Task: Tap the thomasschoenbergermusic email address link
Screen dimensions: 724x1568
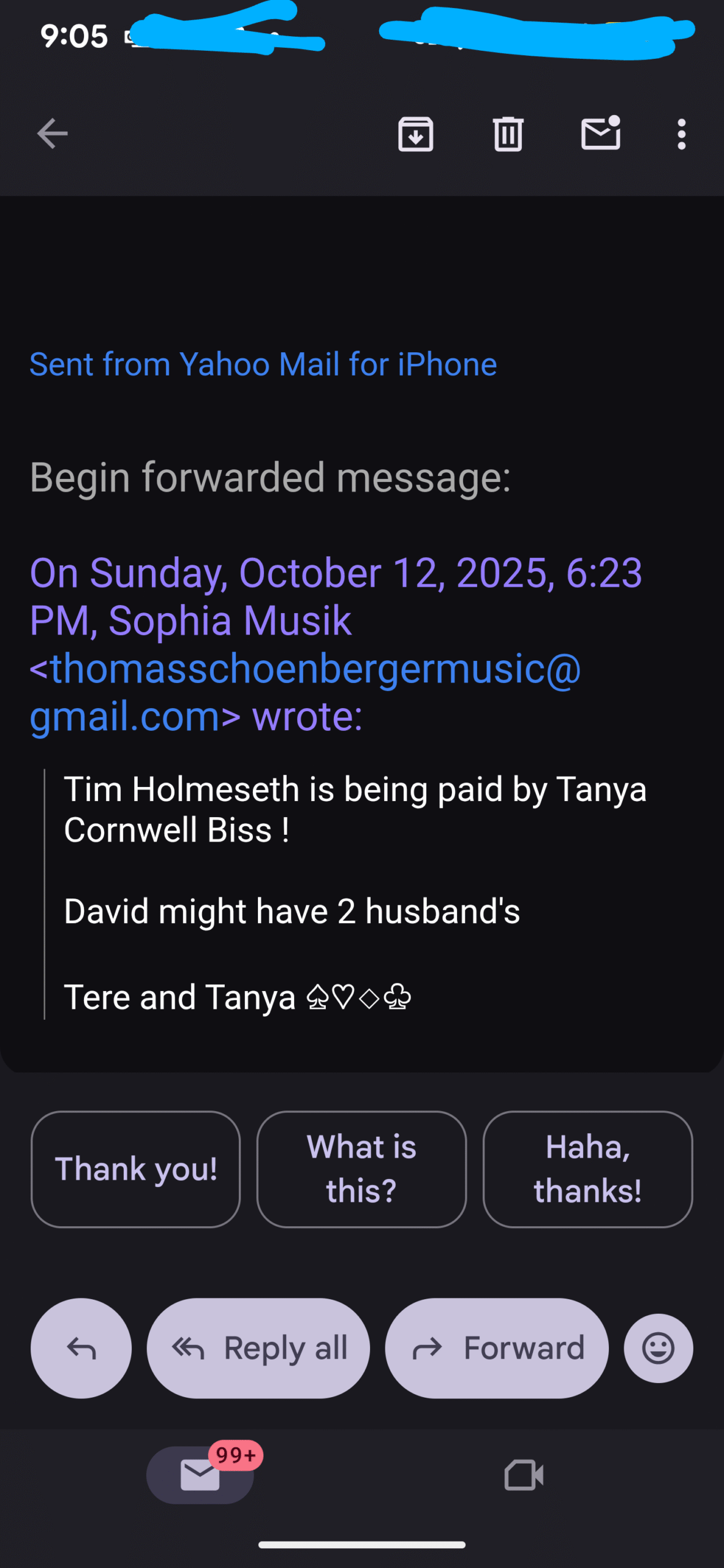Action: coord(305,669)
